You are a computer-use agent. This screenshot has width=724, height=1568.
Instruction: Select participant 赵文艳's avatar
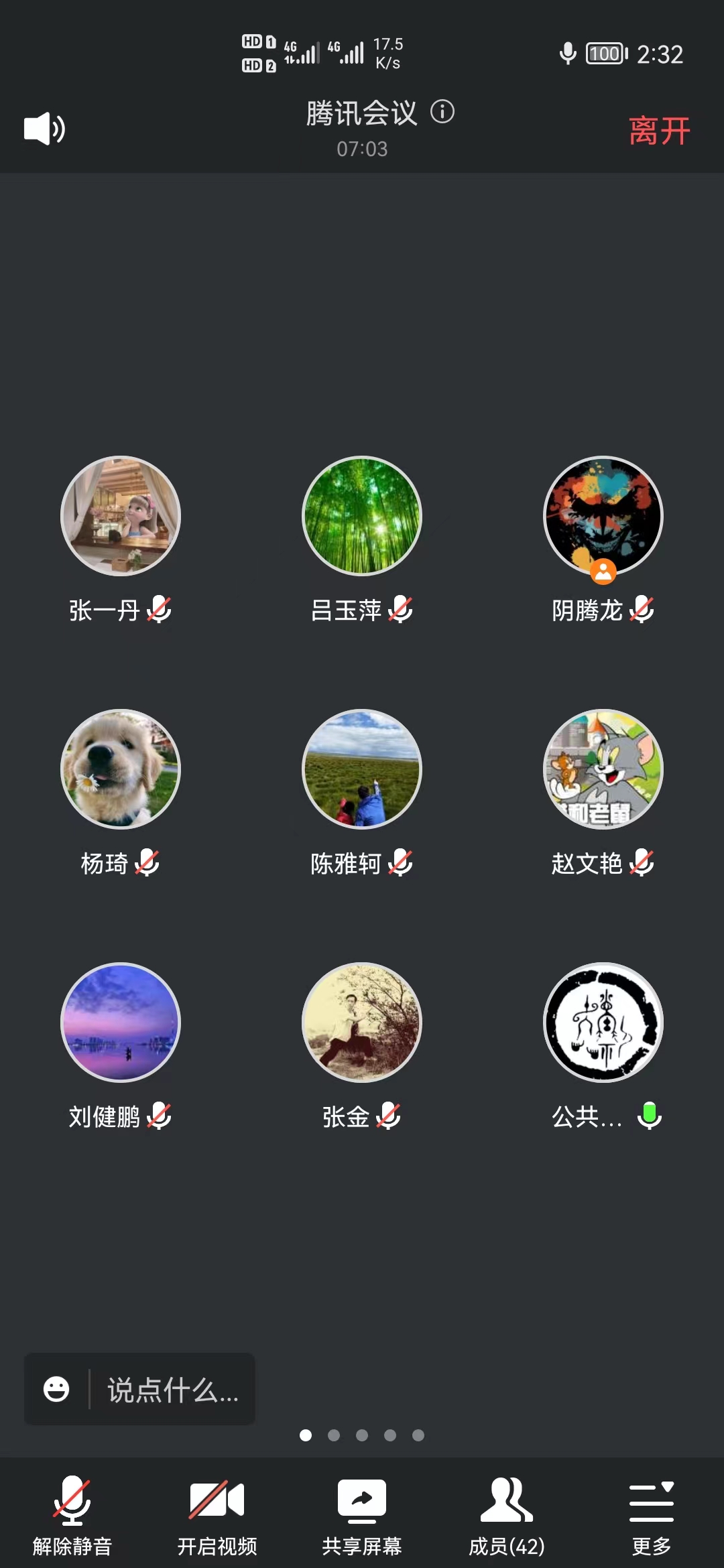[603, 769]
